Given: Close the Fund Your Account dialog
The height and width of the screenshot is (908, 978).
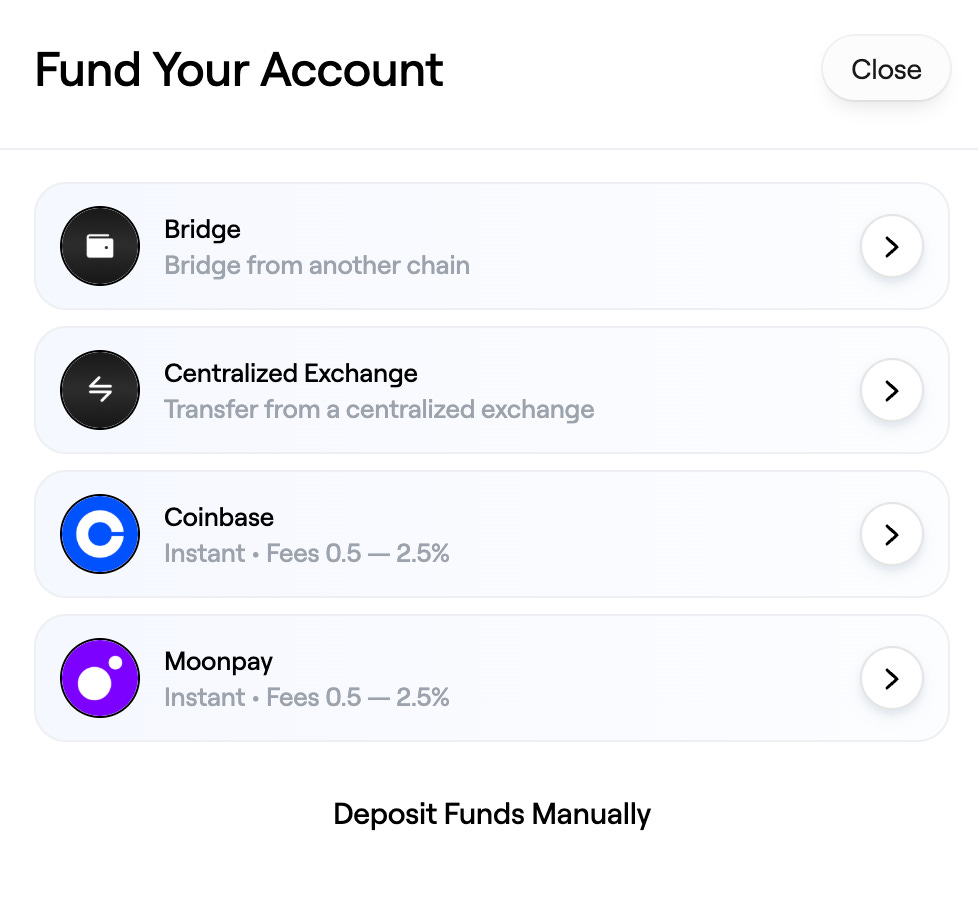Looking at the screenshot, I should [x=885, y=70].
